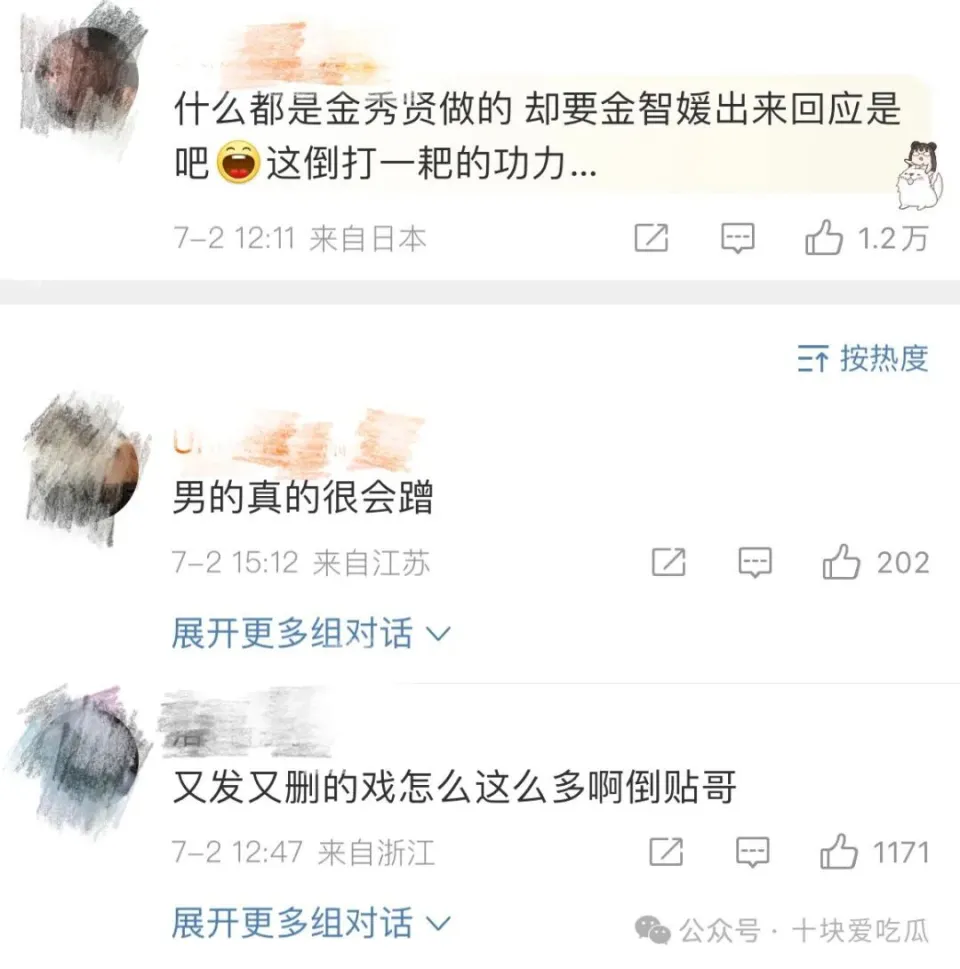
Task: Reply to the comment posted from 浙江
Action: [x=752, y=852]
